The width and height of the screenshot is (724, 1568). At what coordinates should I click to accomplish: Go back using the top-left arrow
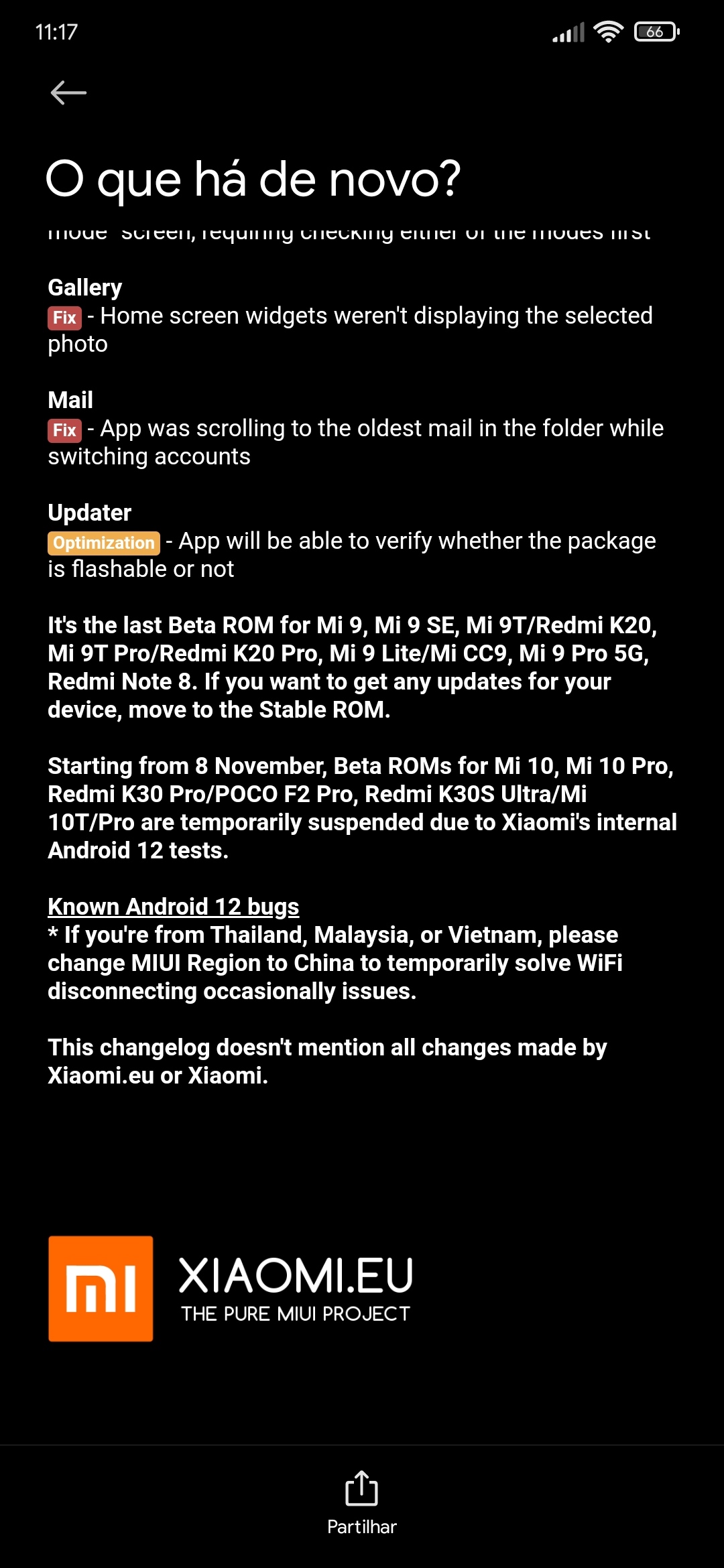tap(68, 92)
